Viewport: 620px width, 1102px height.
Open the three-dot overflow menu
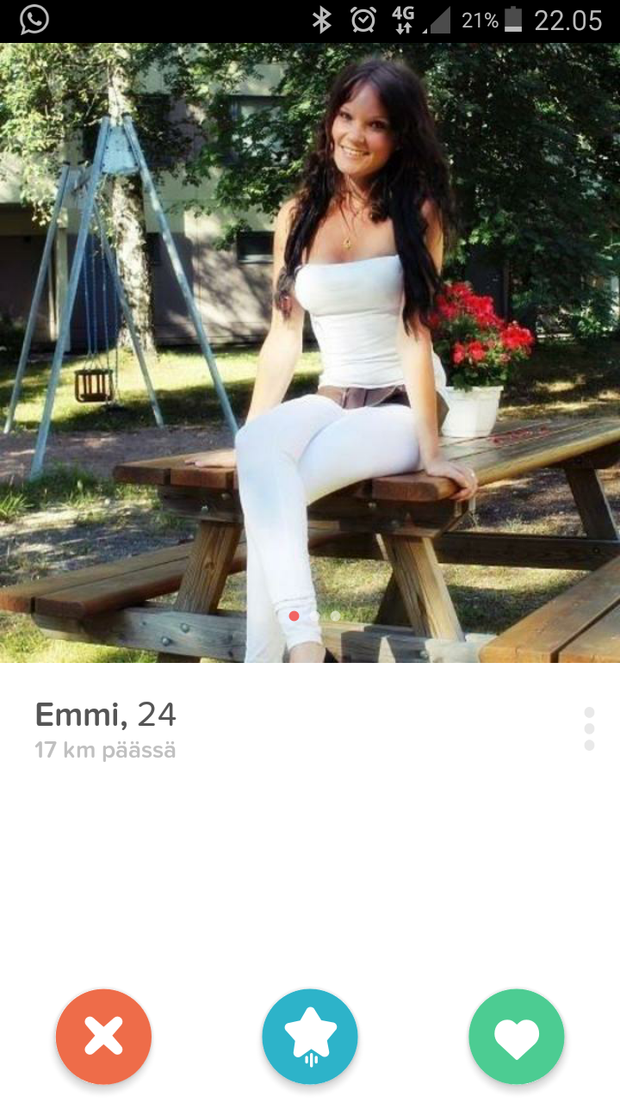click(x=589, y=729)
